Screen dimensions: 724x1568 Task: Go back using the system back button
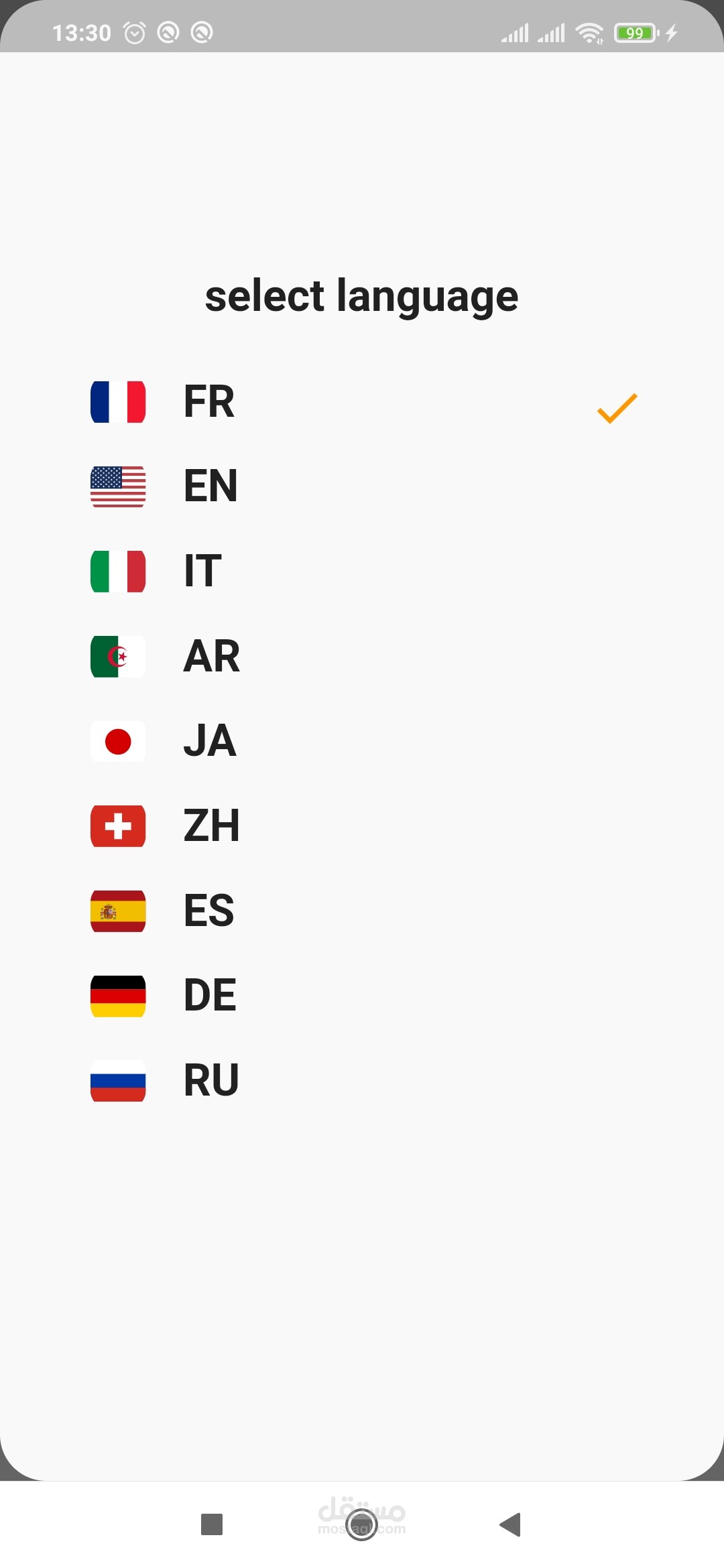pos(511,1524)
